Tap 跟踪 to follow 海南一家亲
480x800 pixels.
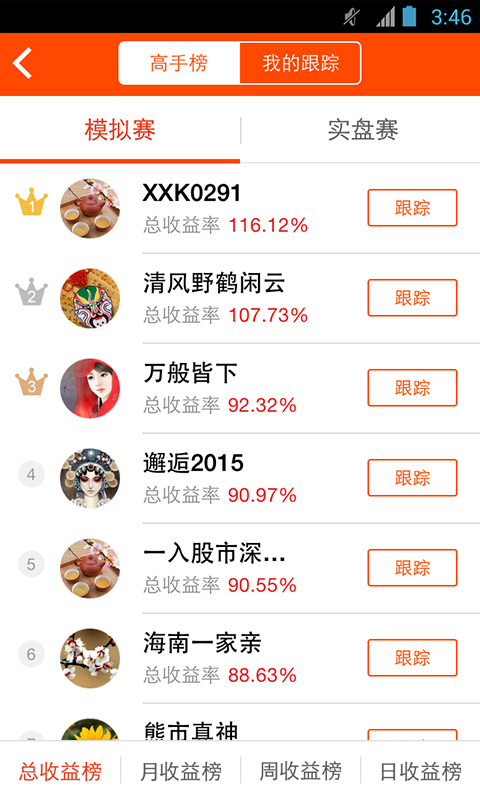412,658
